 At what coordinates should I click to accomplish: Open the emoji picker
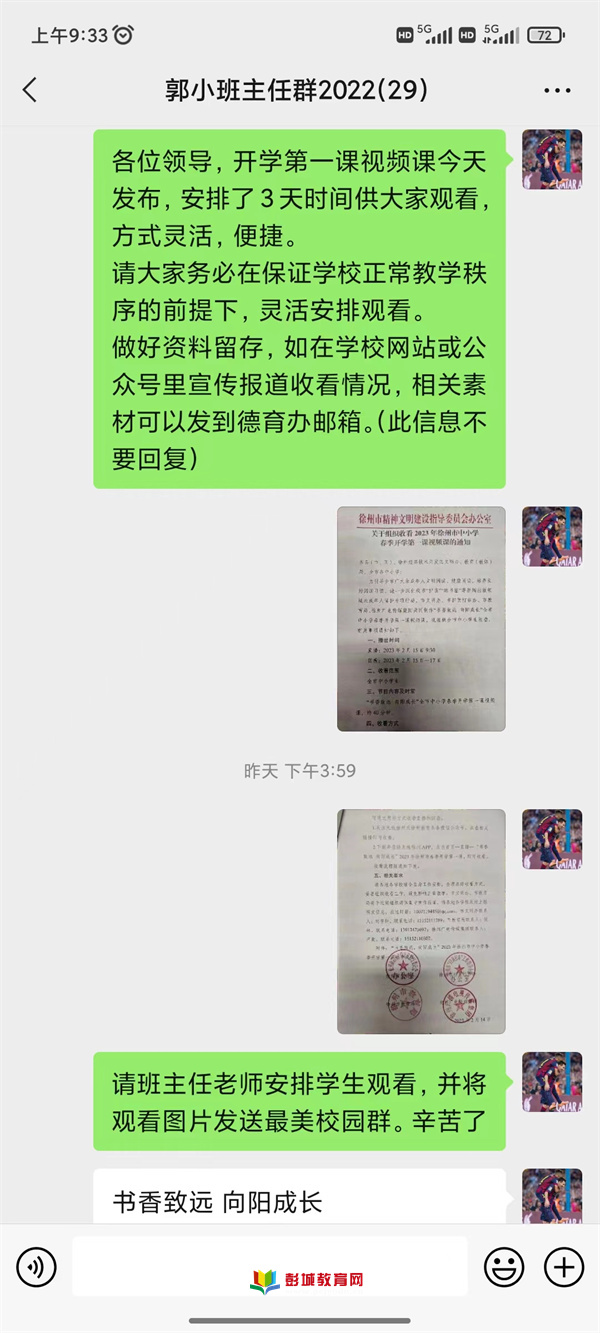tap(504, 1267)
